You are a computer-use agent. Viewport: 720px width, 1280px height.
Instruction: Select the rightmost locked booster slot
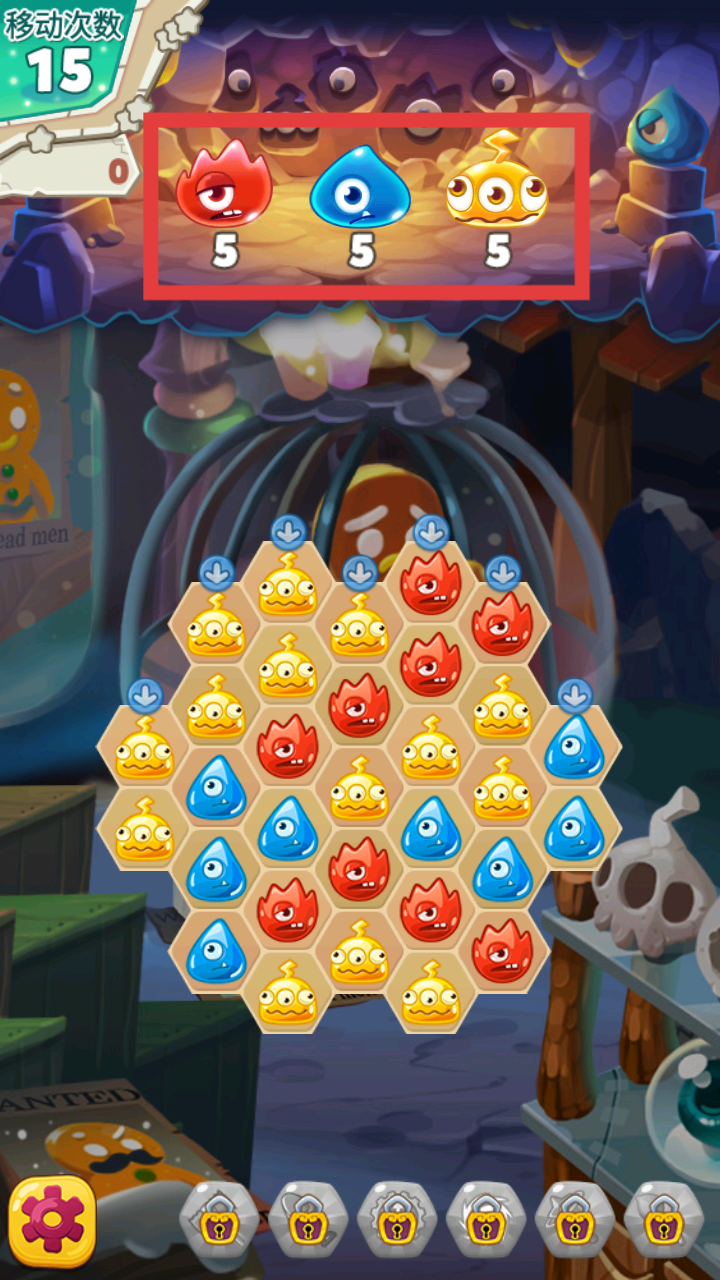click(664, 1219)
